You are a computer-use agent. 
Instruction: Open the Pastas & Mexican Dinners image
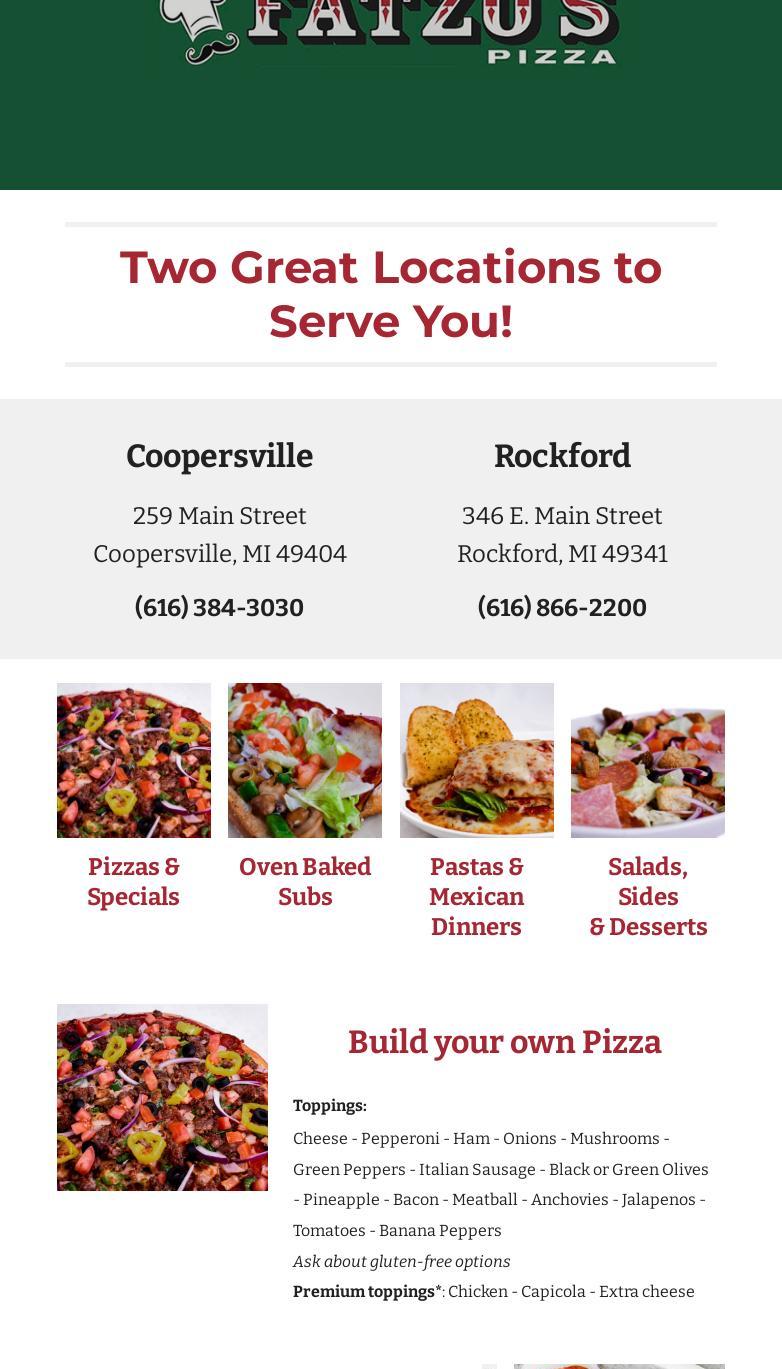click(x=477, y=760)
